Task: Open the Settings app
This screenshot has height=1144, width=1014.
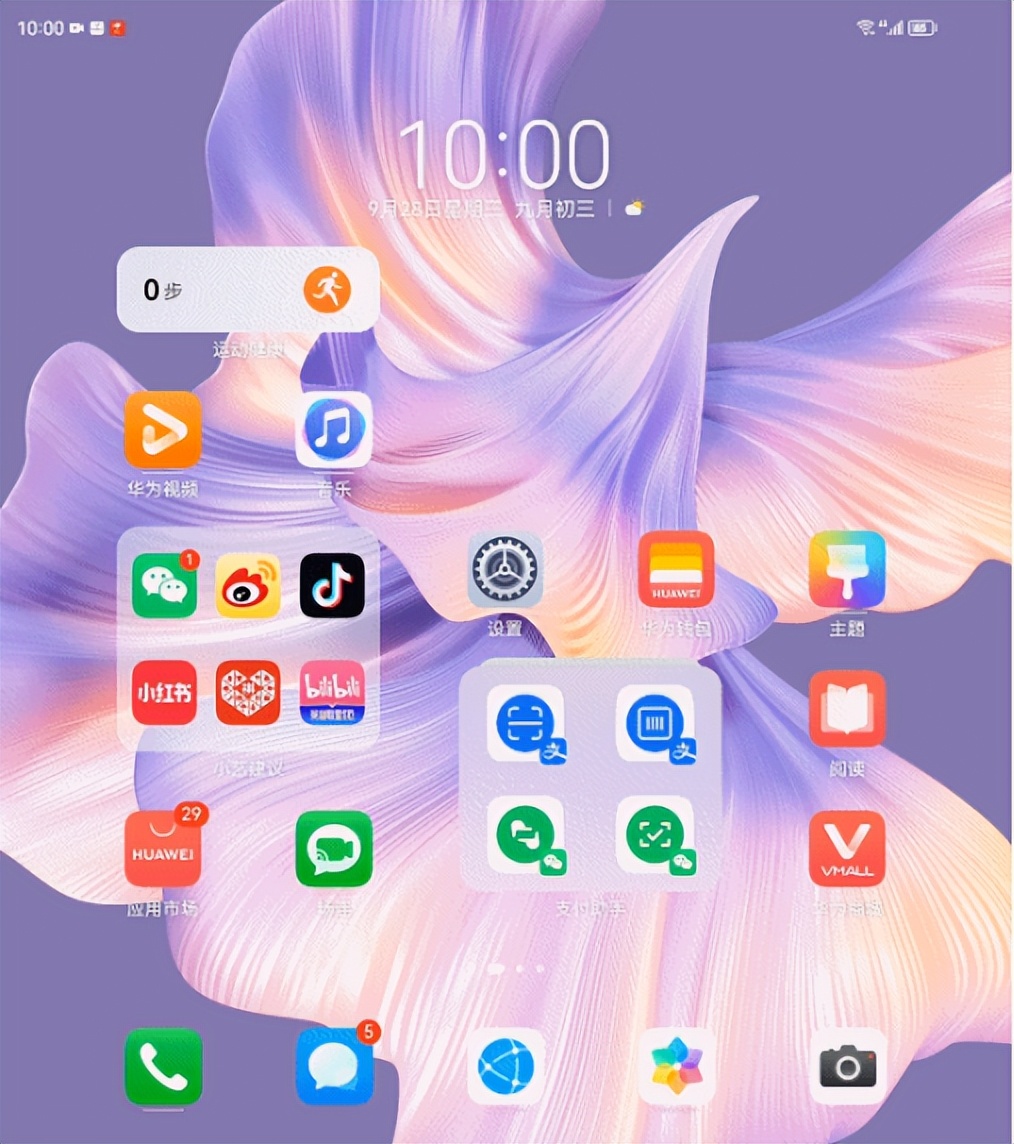Action: coord(505,570)
